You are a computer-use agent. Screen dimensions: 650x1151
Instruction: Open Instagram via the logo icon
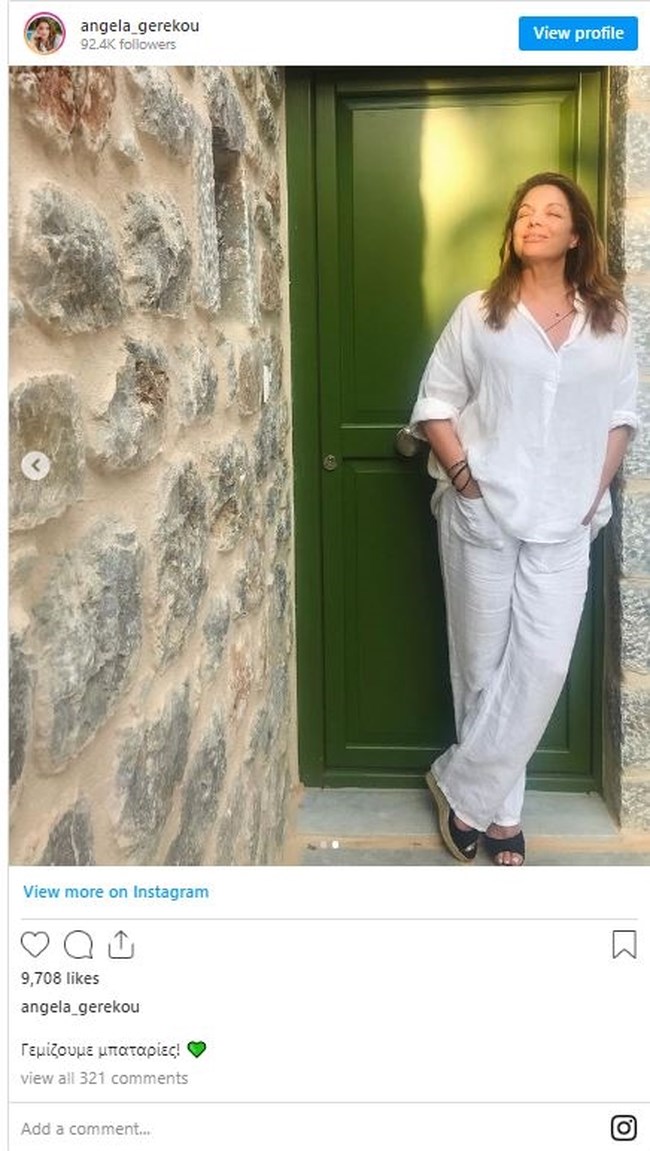pyautogui.click(x=624, y=1128)
